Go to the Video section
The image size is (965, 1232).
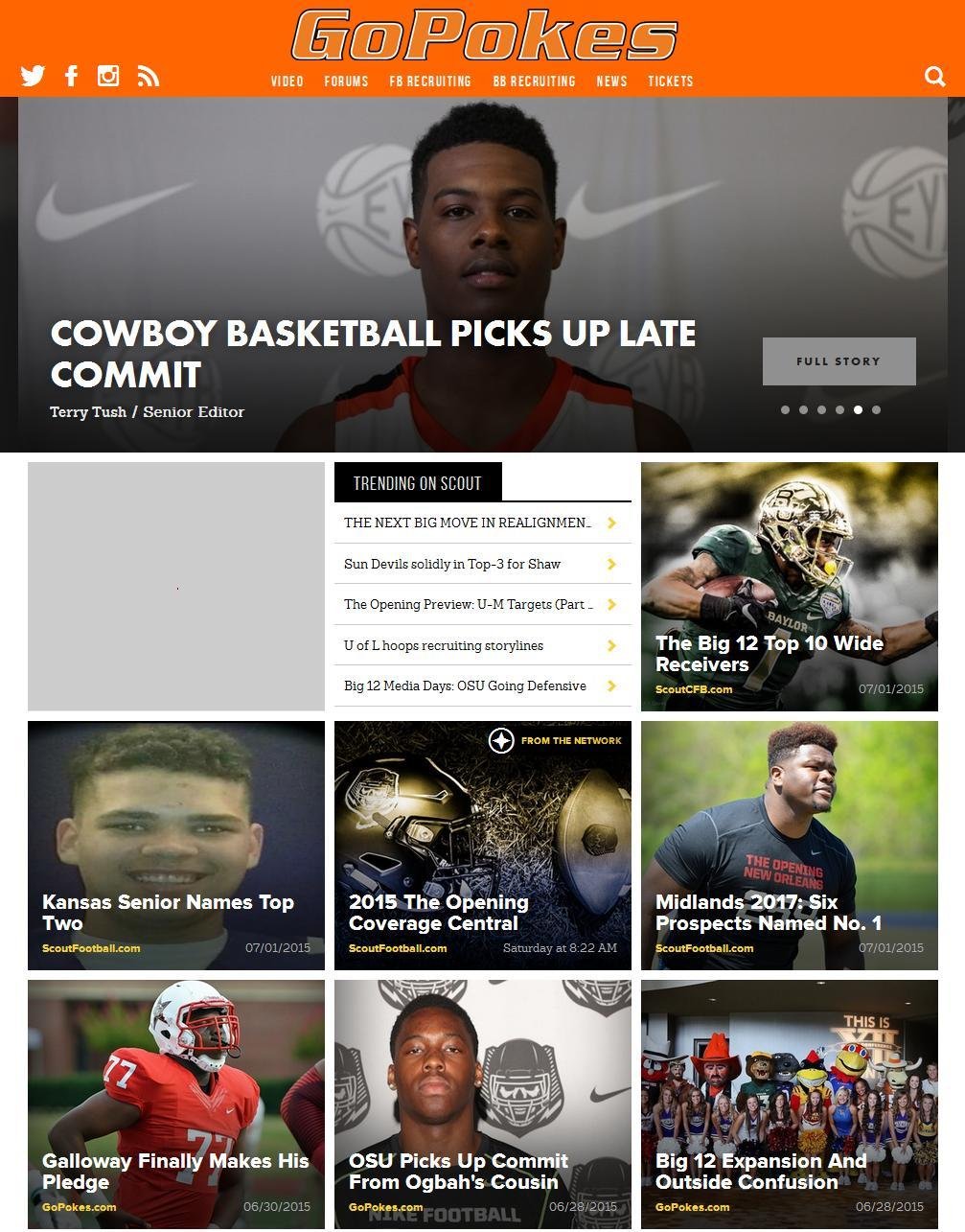tap(287, 81)
